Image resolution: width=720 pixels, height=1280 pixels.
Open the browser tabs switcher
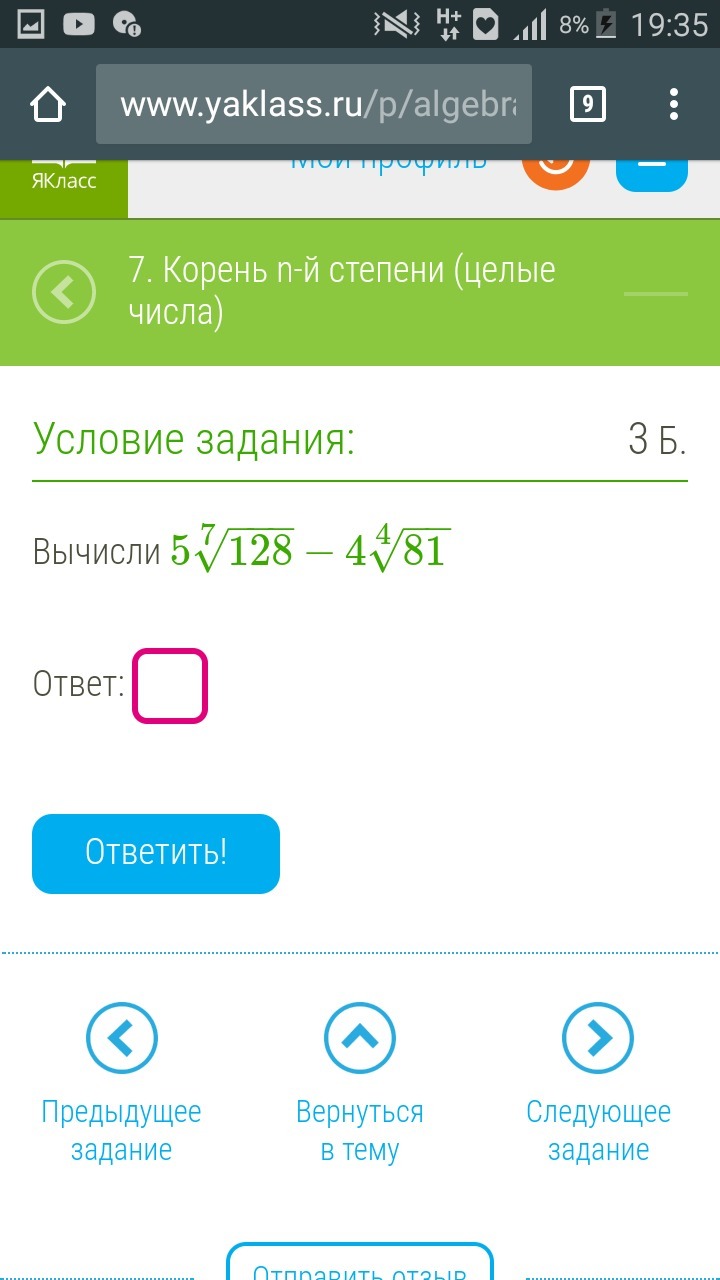tap(587, 104)
